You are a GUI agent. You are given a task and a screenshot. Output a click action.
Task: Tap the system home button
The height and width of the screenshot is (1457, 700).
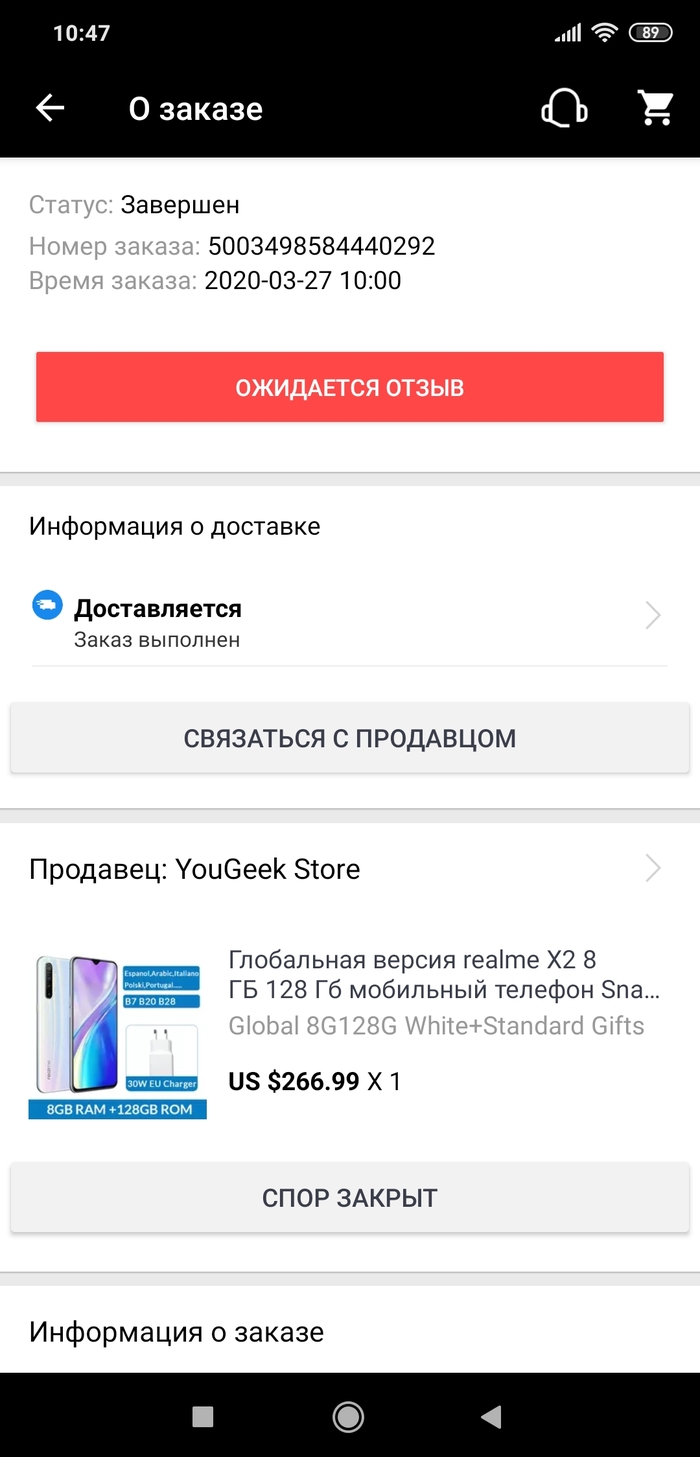348,1416
